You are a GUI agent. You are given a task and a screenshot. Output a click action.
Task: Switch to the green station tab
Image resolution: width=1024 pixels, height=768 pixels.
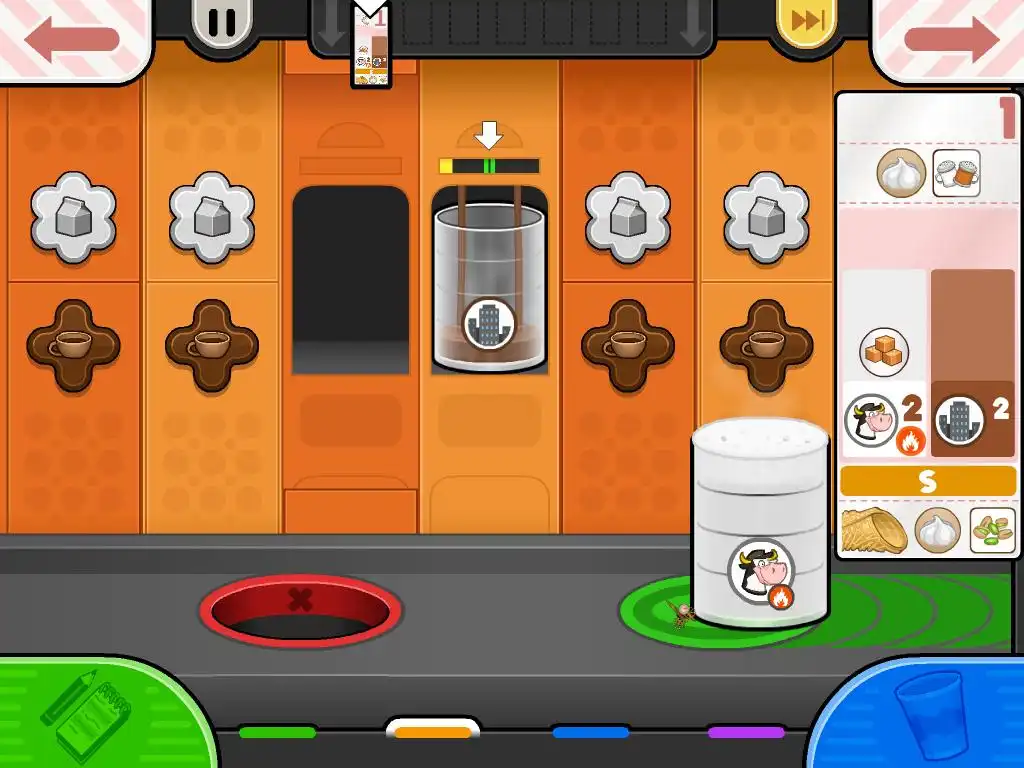(277, 732)
